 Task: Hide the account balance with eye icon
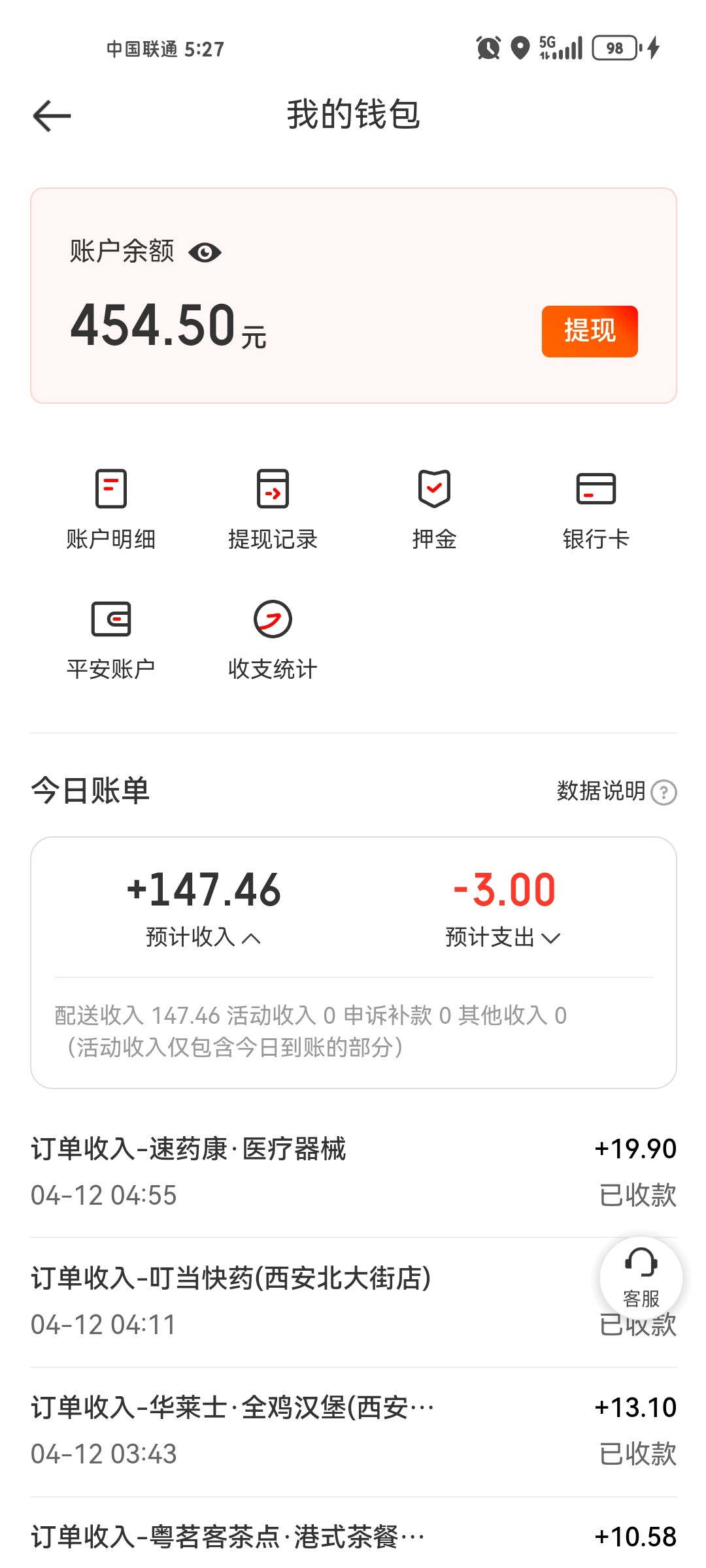[205, 252]
